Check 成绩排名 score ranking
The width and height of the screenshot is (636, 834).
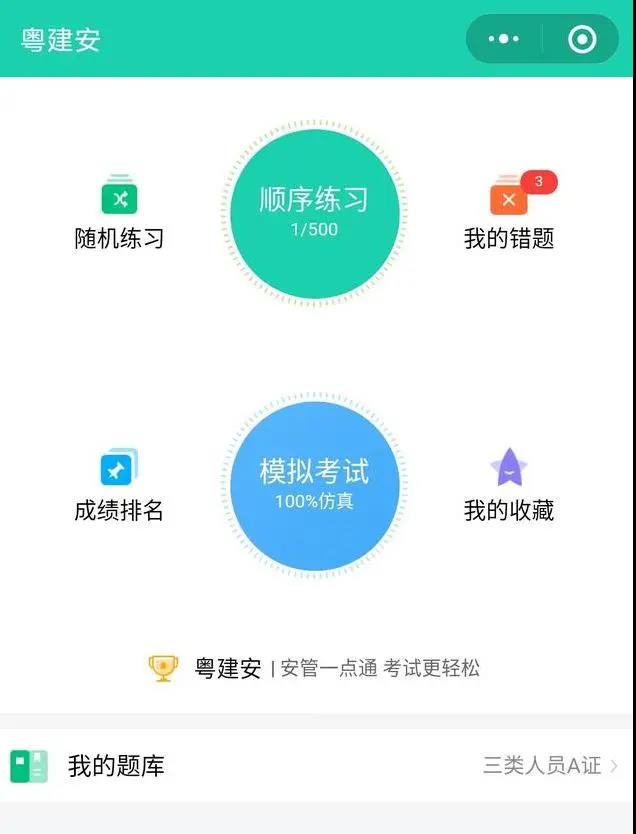coord(119,486)
